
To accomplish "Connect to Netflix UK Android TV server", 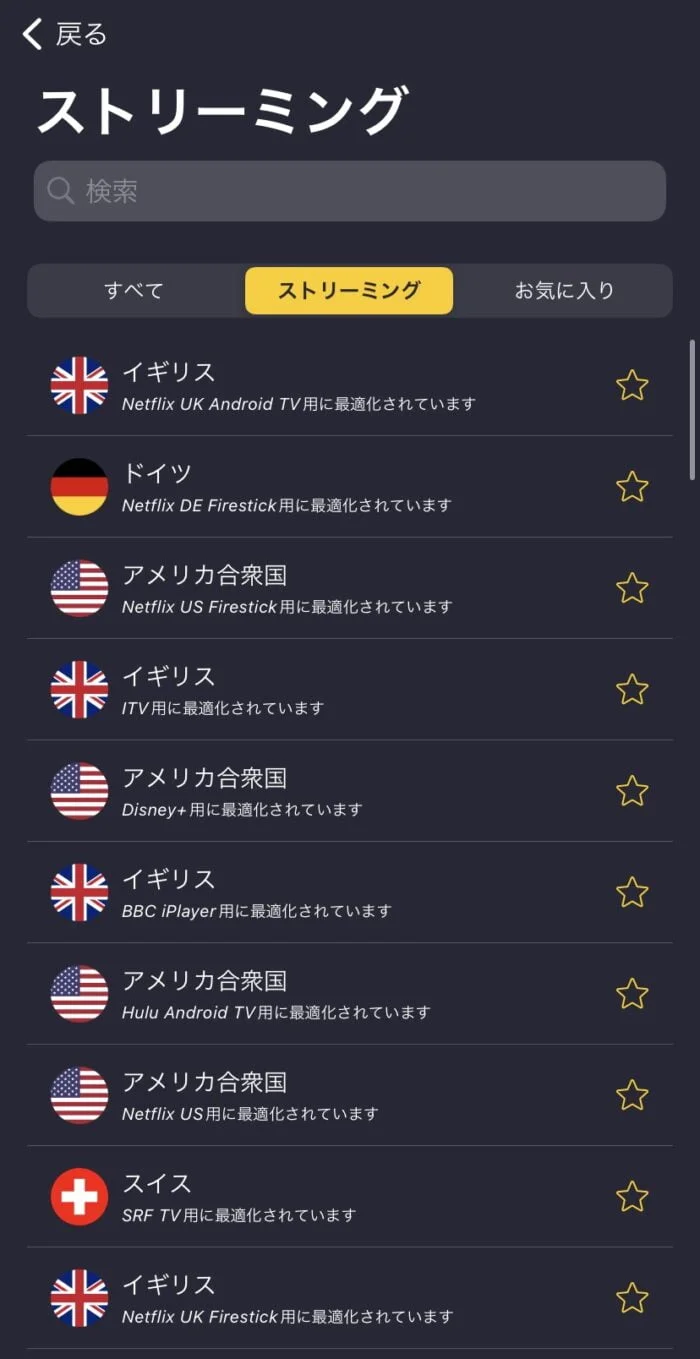I will (298, 386).
